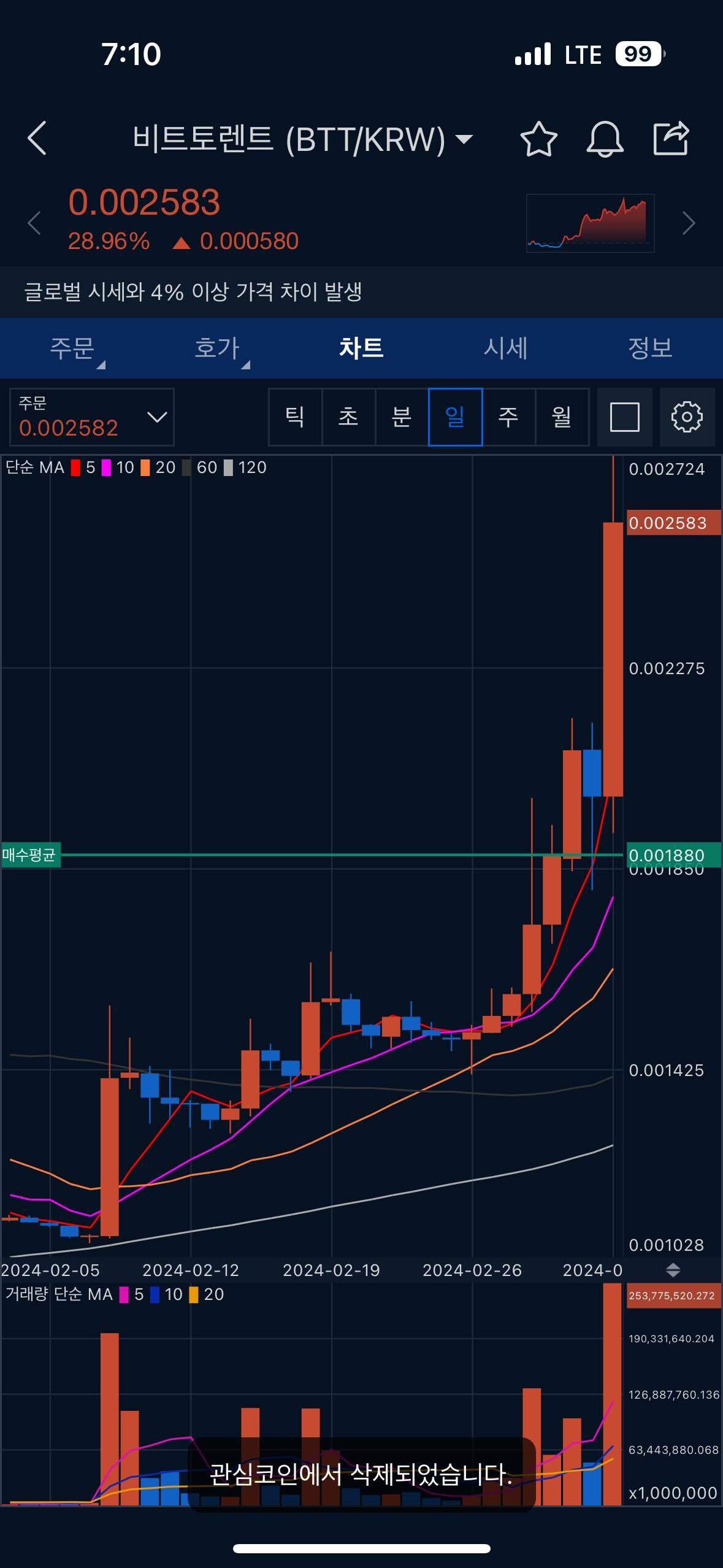Select the 주 weekly chart interval
This screenshot has height=1568, width=723.
(x=508, y=417)
